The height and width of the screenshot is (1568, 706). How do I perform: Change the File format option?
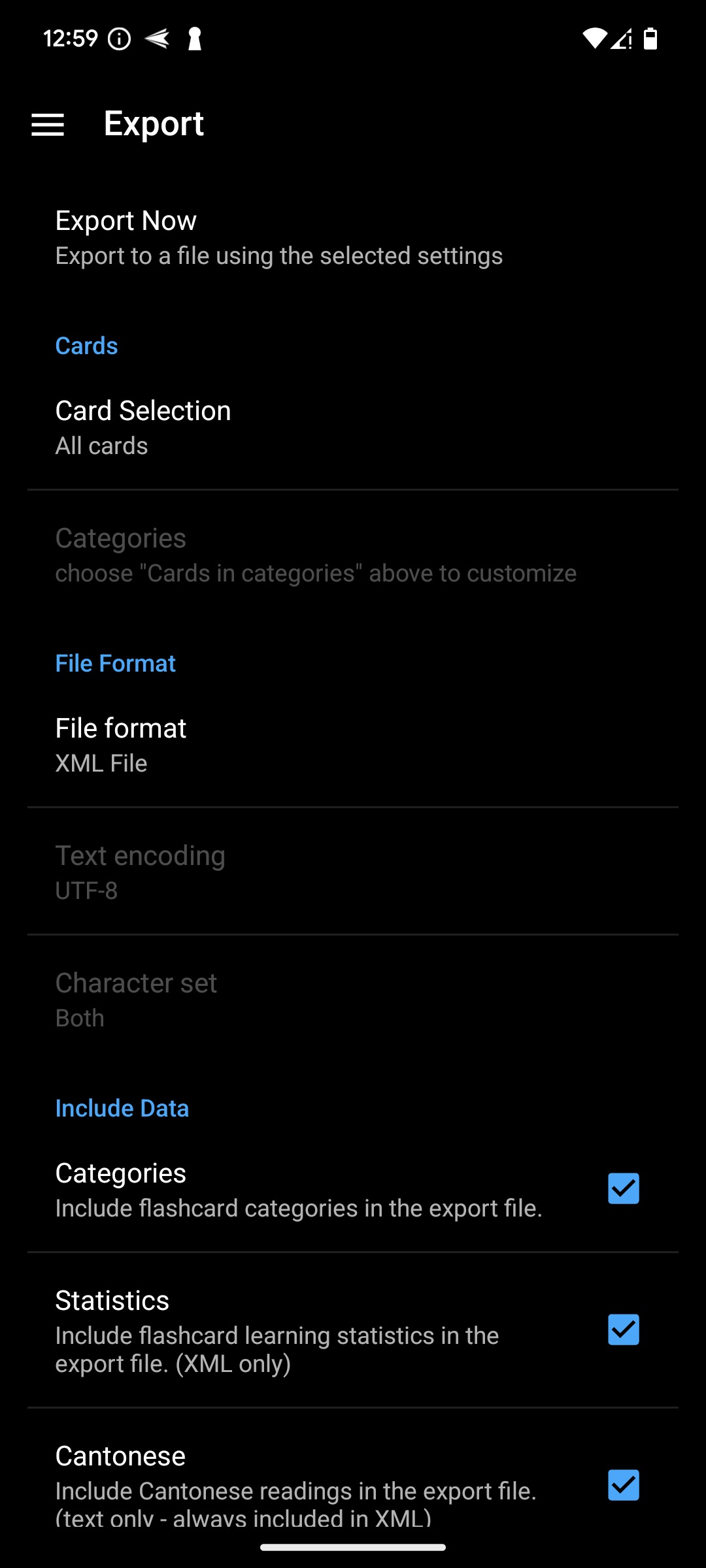click(353, 745)
